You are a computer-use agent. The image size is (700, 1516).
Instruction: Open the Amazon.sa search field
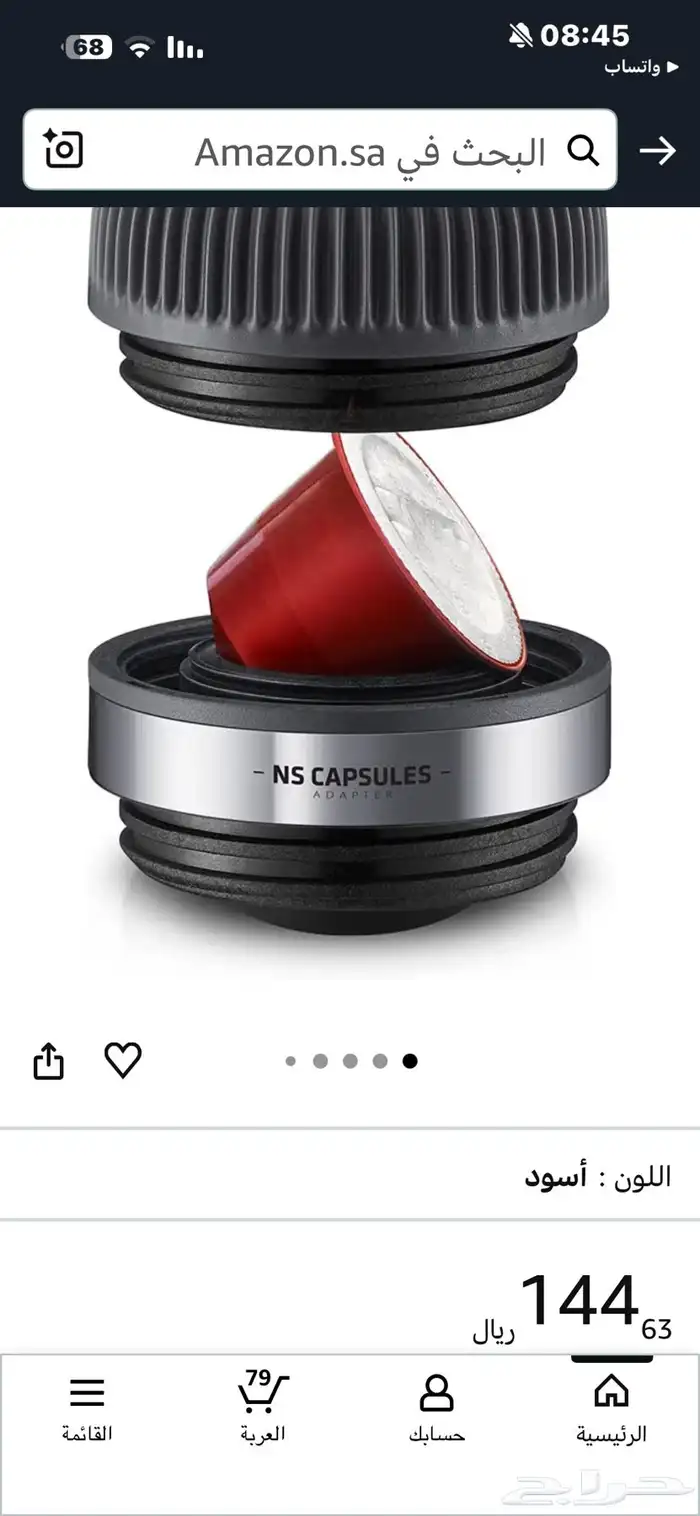tap(370, 152)
